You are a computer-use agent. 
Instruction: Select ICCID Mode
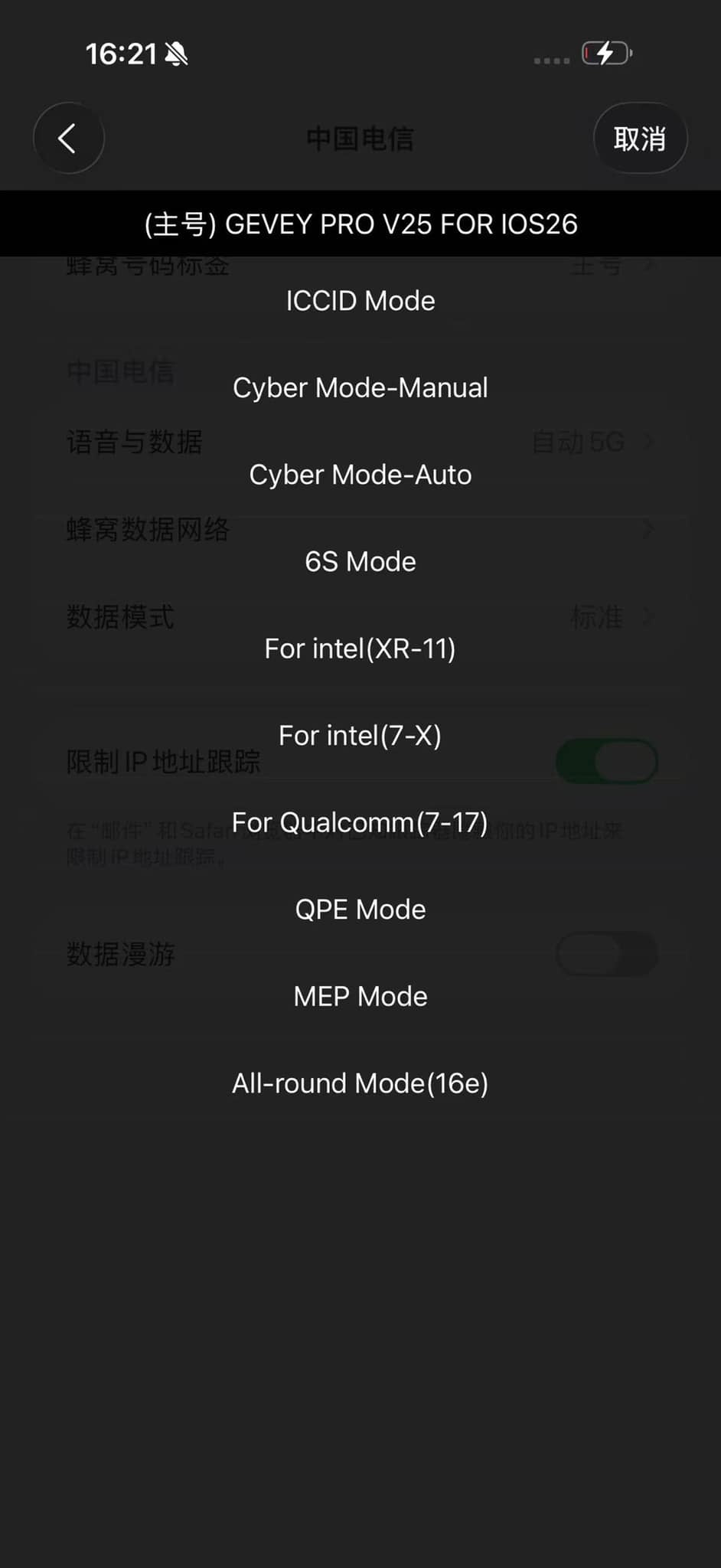pyautogui.click(x=360, y=301)
